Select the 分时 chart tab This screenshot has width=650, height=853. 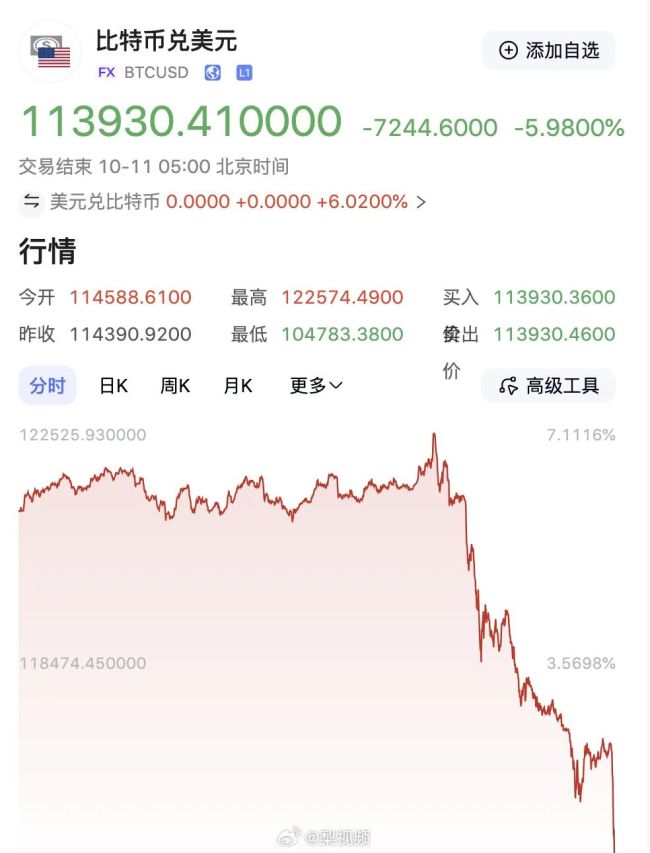(47, 385)
